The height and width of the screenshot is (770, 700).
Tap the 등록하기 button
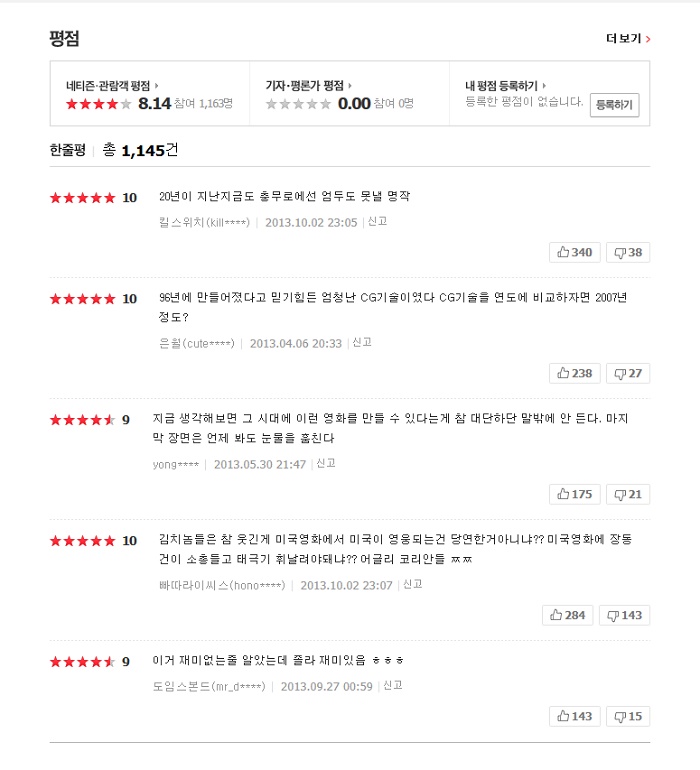pos(614,104)
